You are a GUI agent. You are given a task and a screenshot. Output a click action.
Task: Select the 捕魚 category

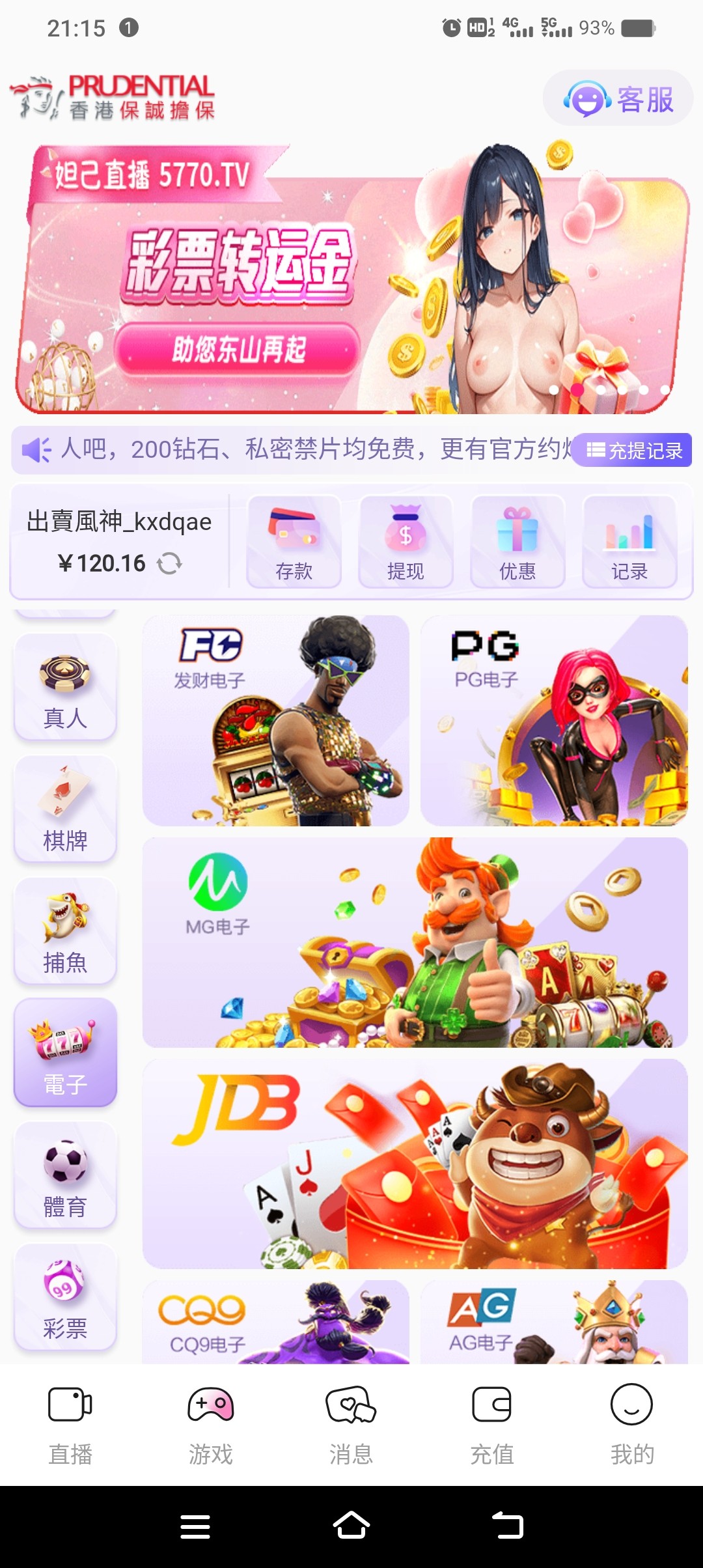pos(65,932)
